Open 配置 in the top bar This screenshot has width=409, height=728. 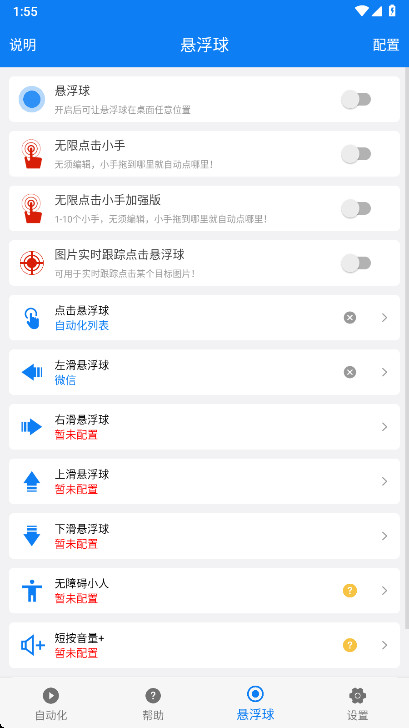(x=386, y=45)
